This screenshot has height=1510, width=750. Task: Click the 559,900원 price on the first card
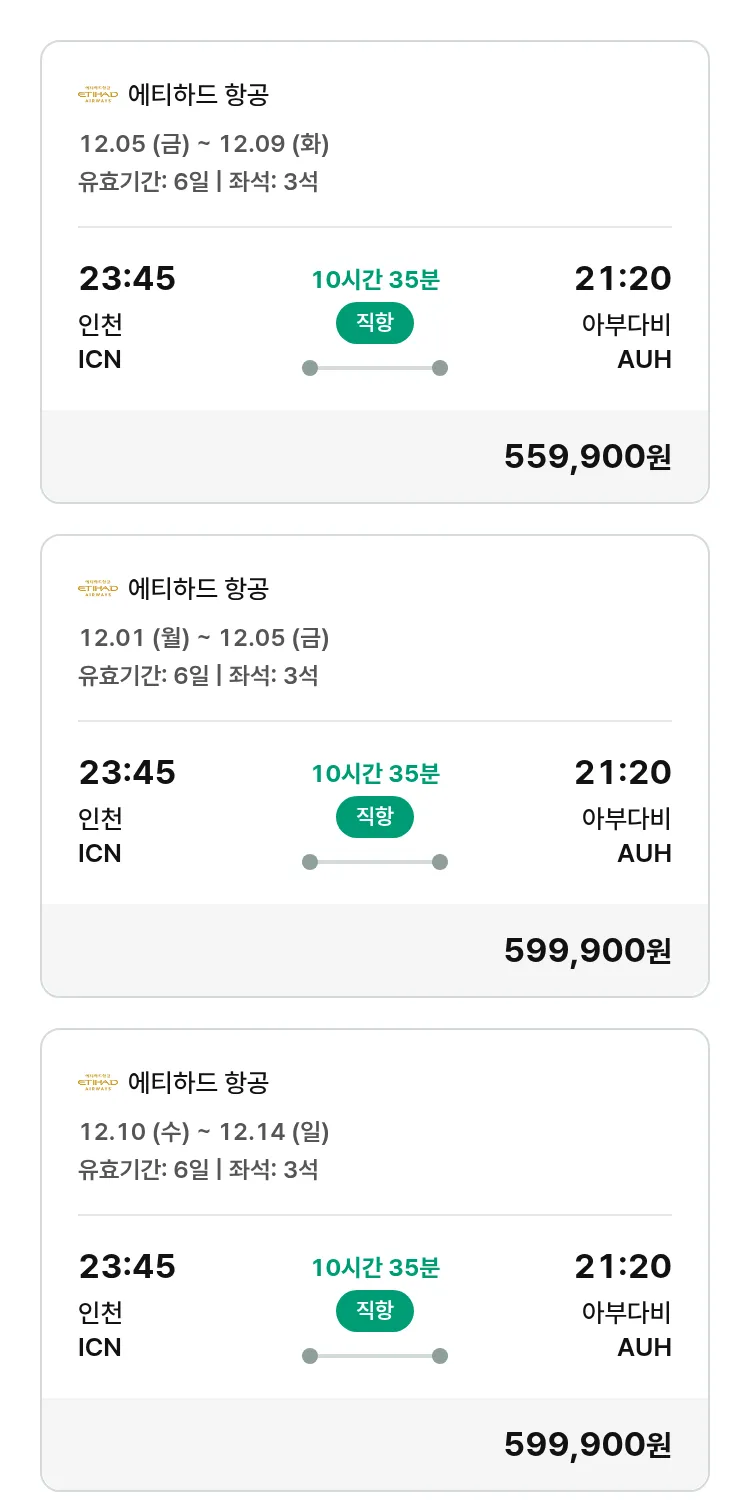587,456
